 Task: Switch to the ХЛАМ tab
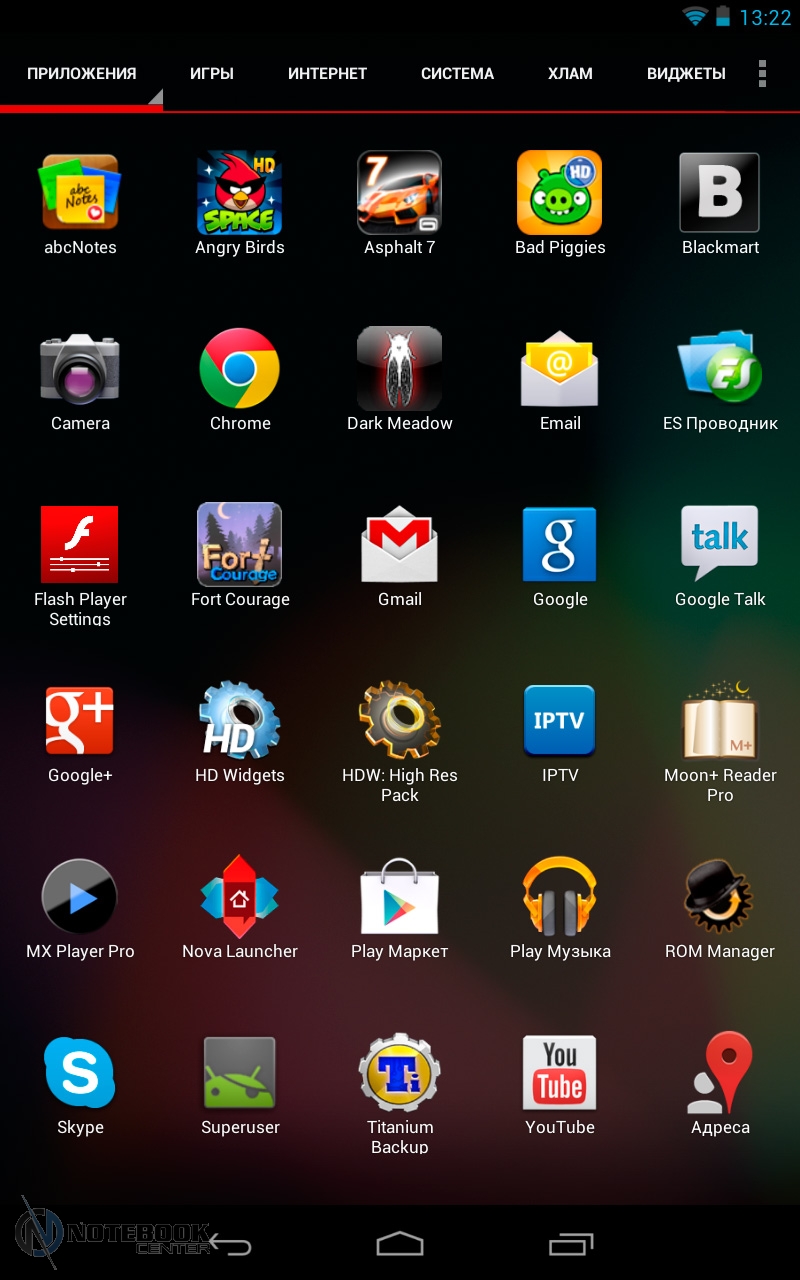tap(570, 73)
